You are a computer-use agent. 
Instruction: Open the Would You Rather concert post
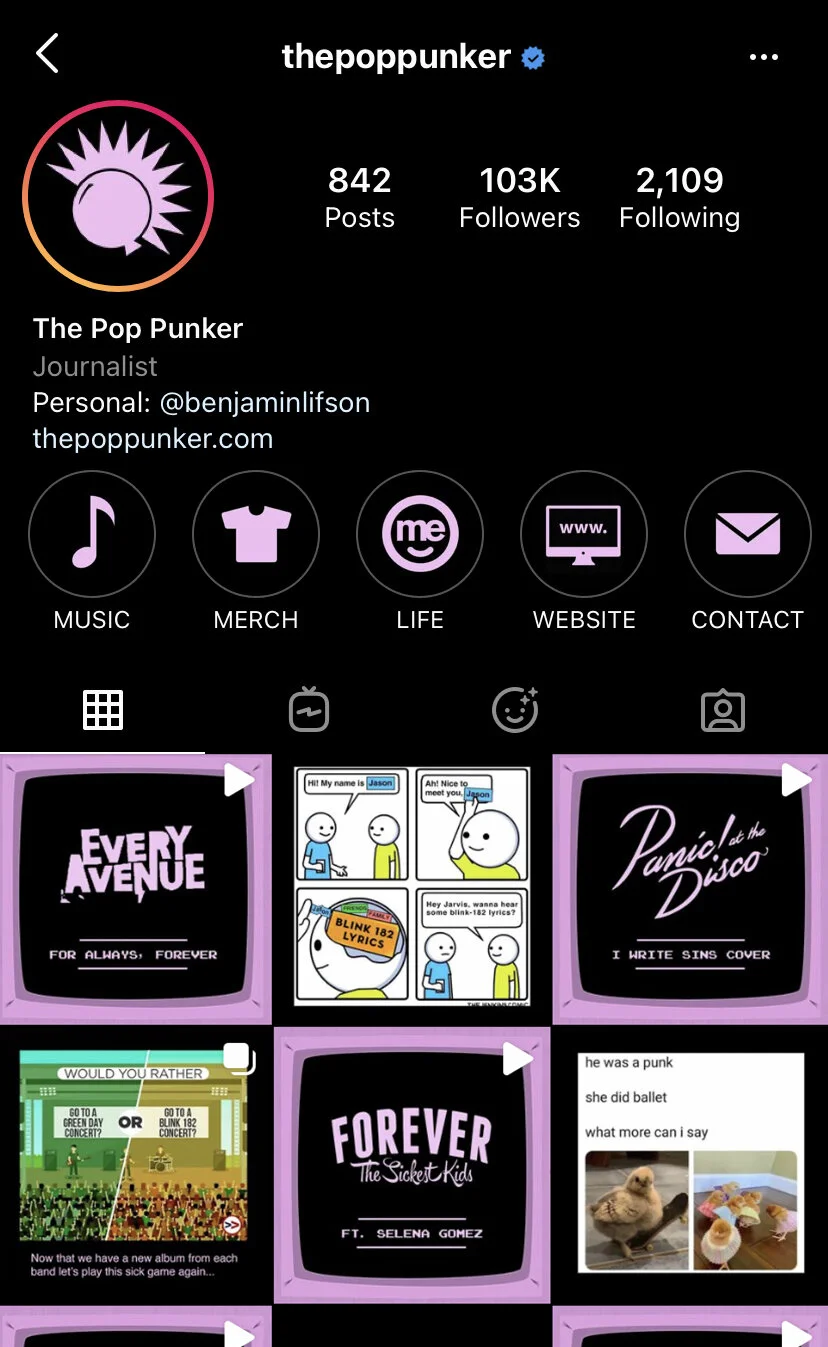136,1165
